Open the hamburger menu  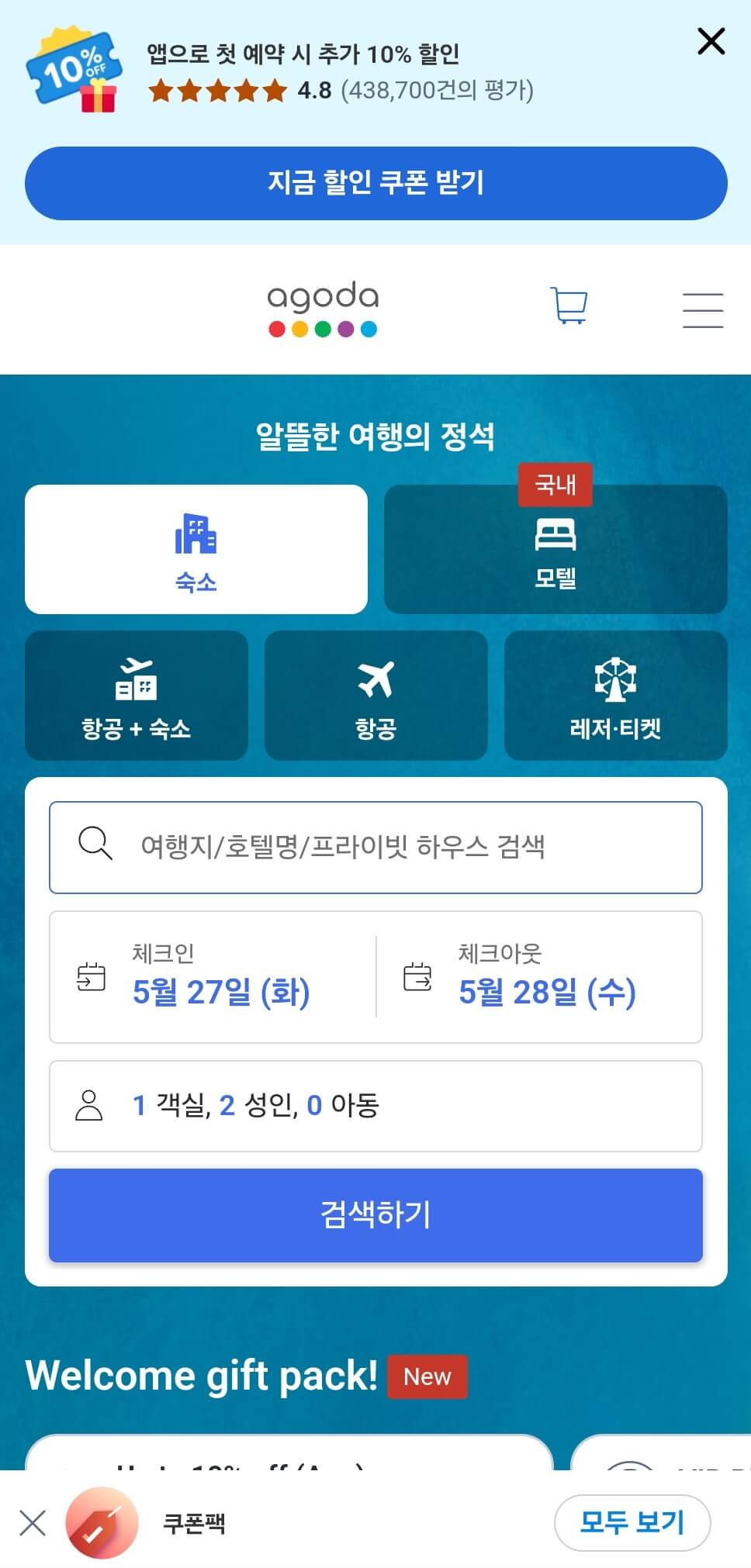point(702,308)
